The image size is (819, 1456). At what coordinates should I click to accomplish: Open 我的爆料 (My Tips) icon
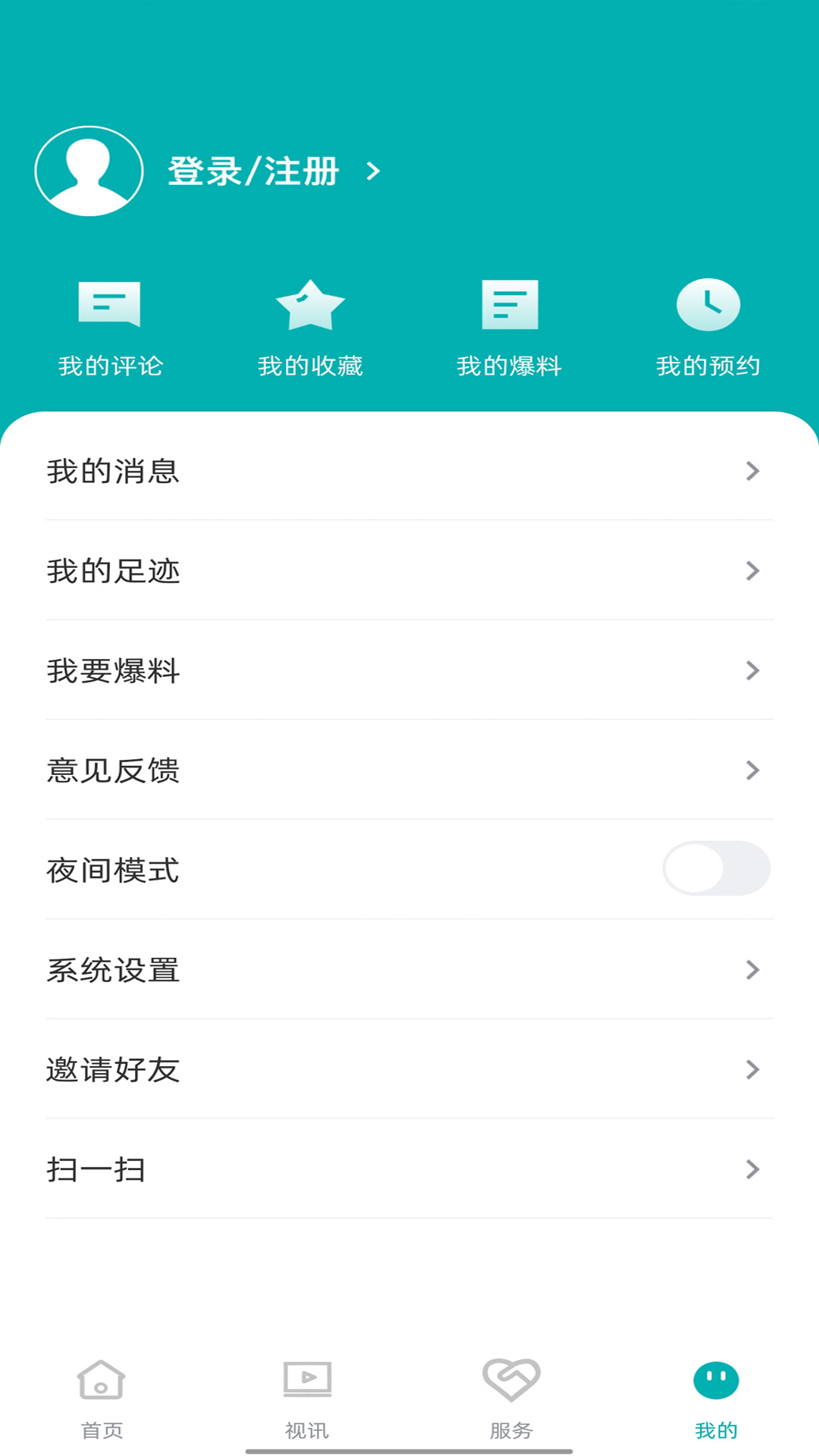510,305
